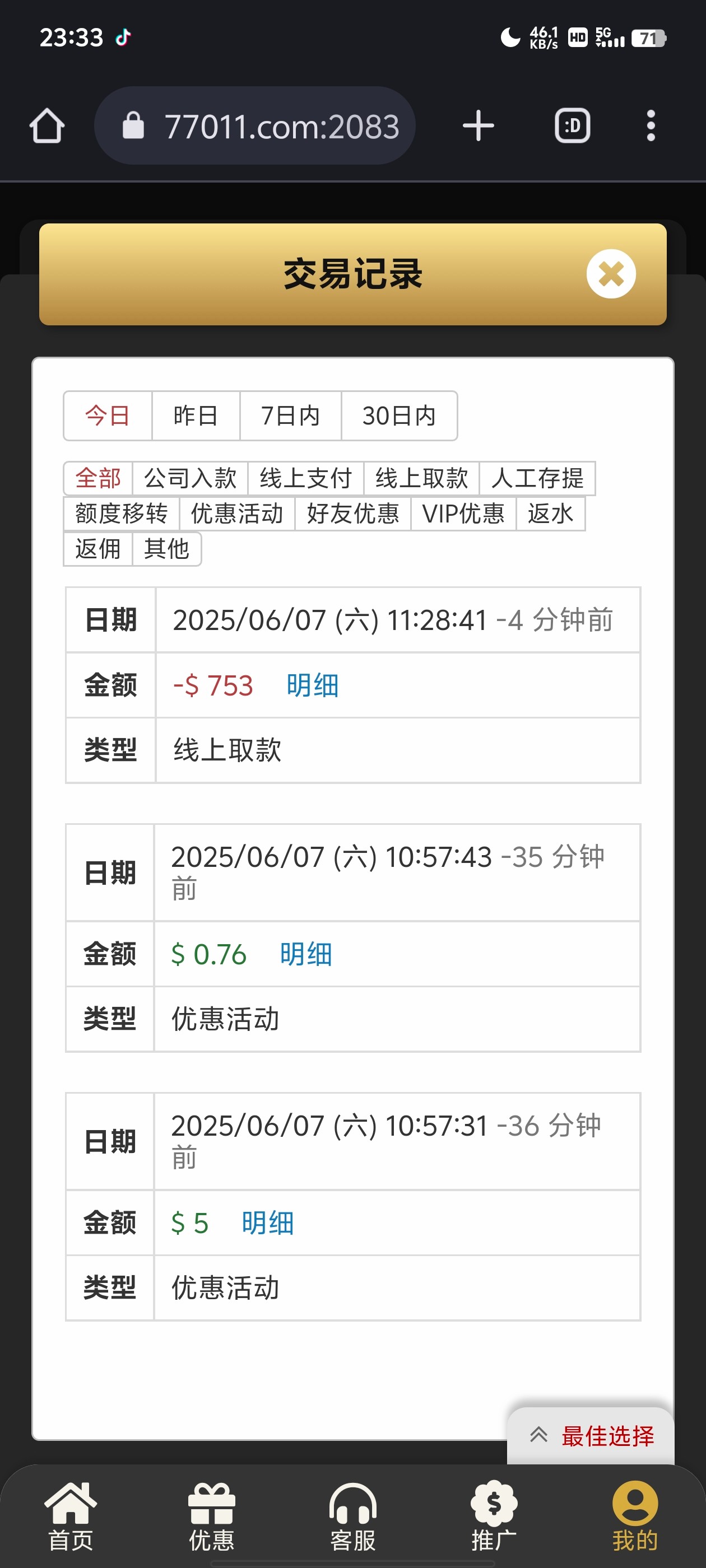This screenshot has height=1568, width=706.
Task: Switch to the 昨日 date filter
Action: [195, 416]
